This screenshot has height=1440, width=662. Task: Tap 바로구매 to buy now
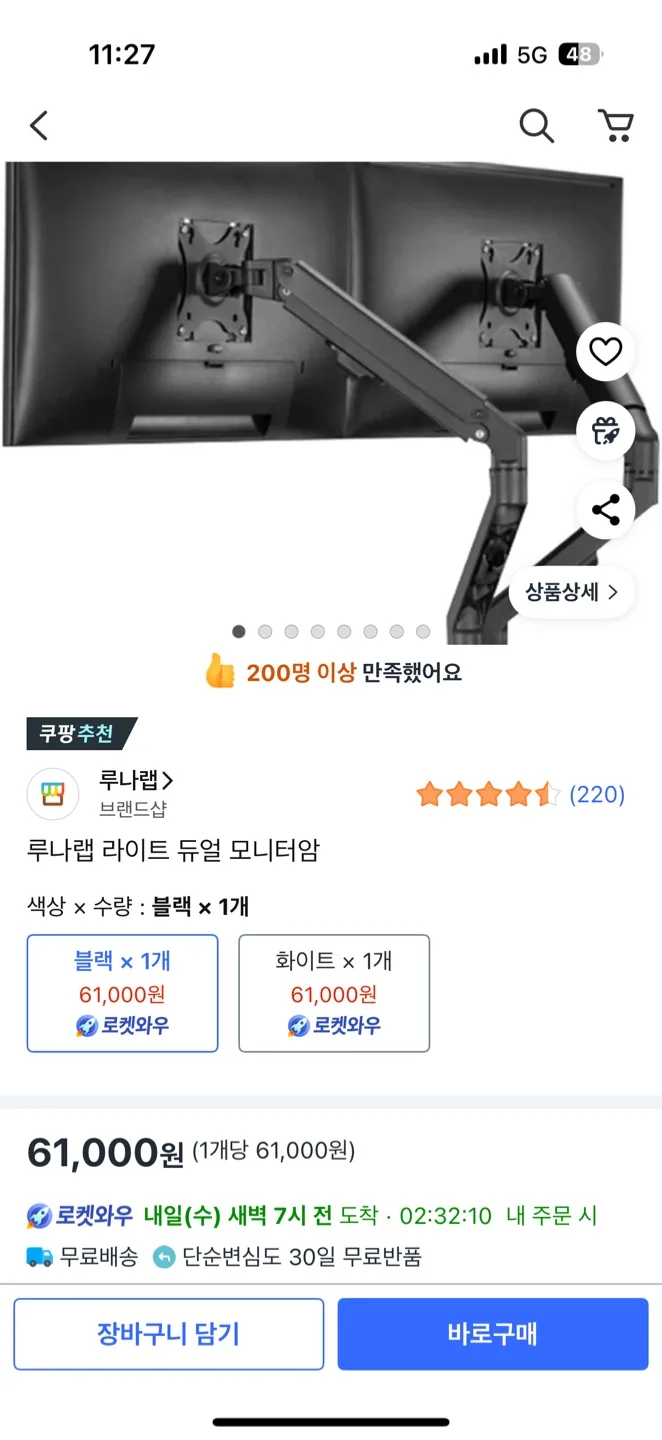tap(493, 1334)
